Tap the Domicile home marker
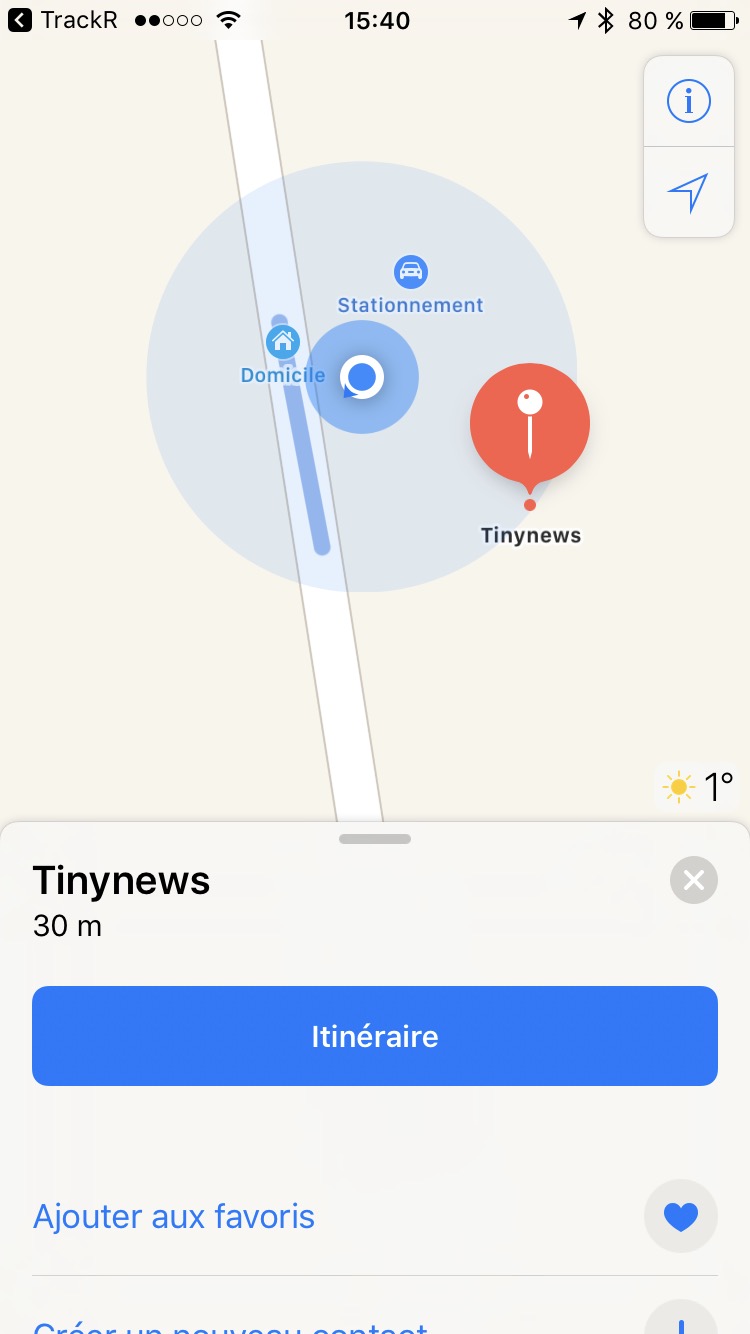The width and height of the screenshot is (750, 1334). (283, 342)
